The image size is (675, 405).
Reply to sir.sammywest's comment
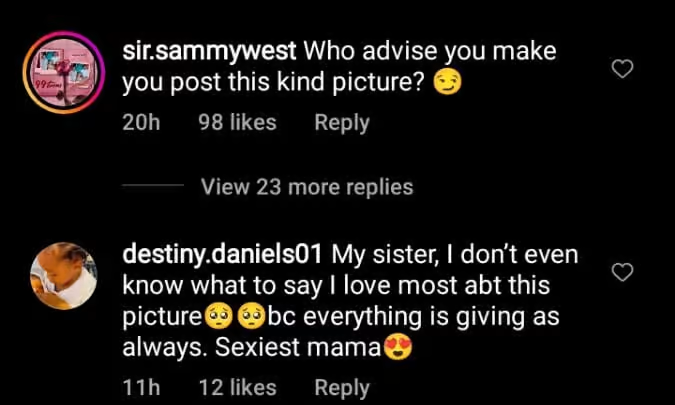click(342, 123)
